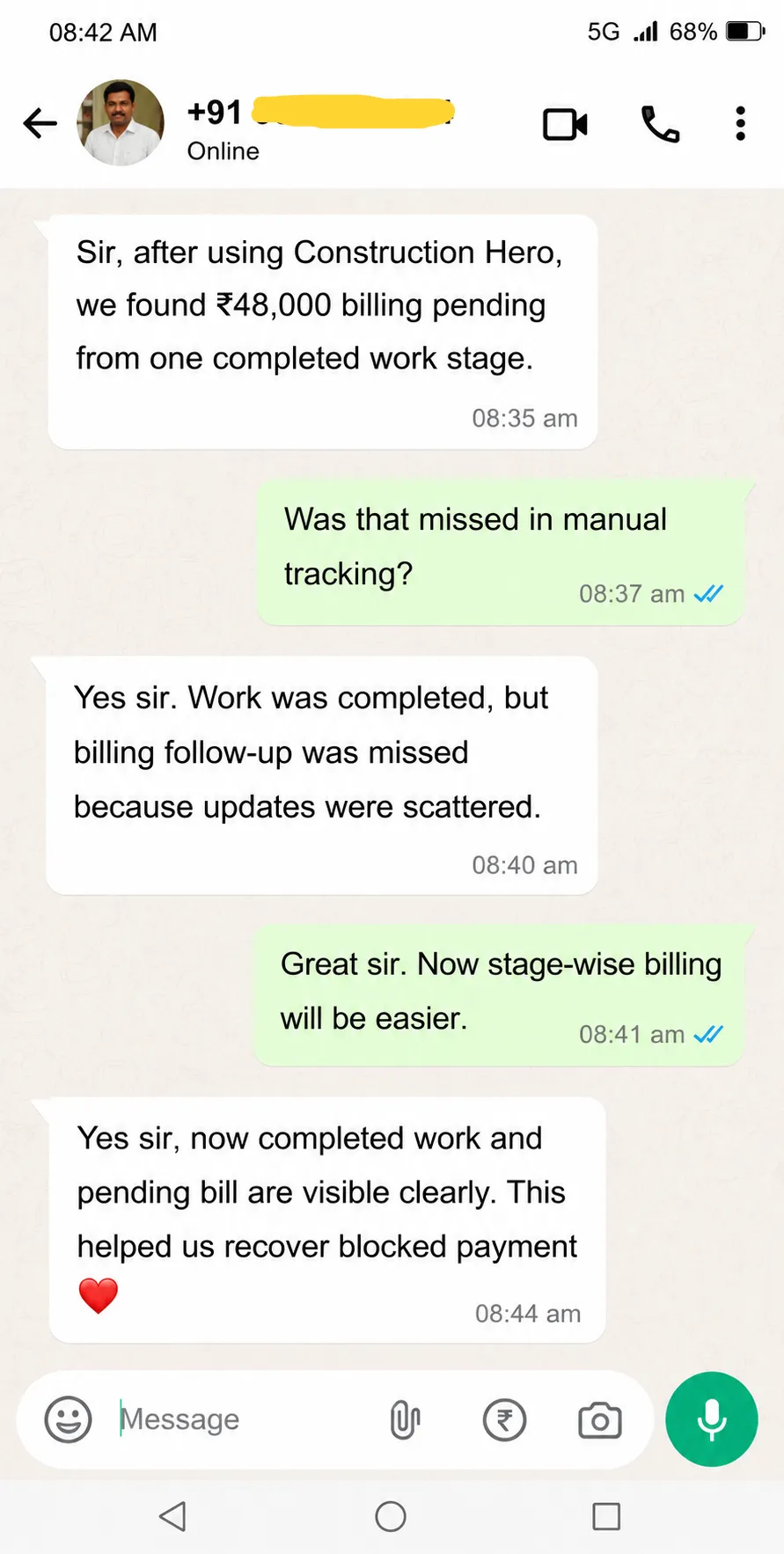This screenshot has height=1554, width=784.
Task: Open the emoji picker
Action: [68, 1418]
